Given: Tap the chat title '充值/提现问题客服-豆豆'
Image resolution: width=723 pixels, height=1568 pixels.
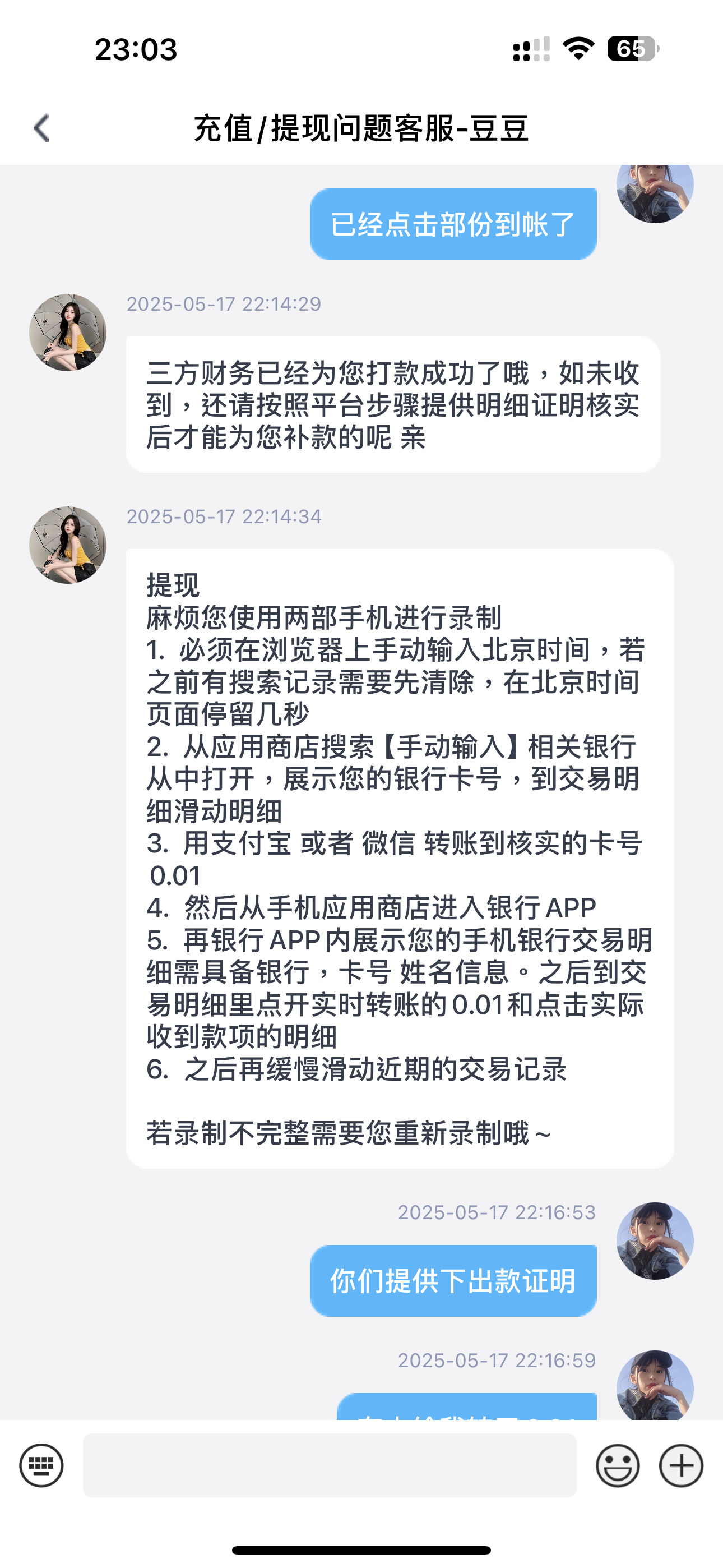Looking at the screenshot, I should [x=361, y=128].
